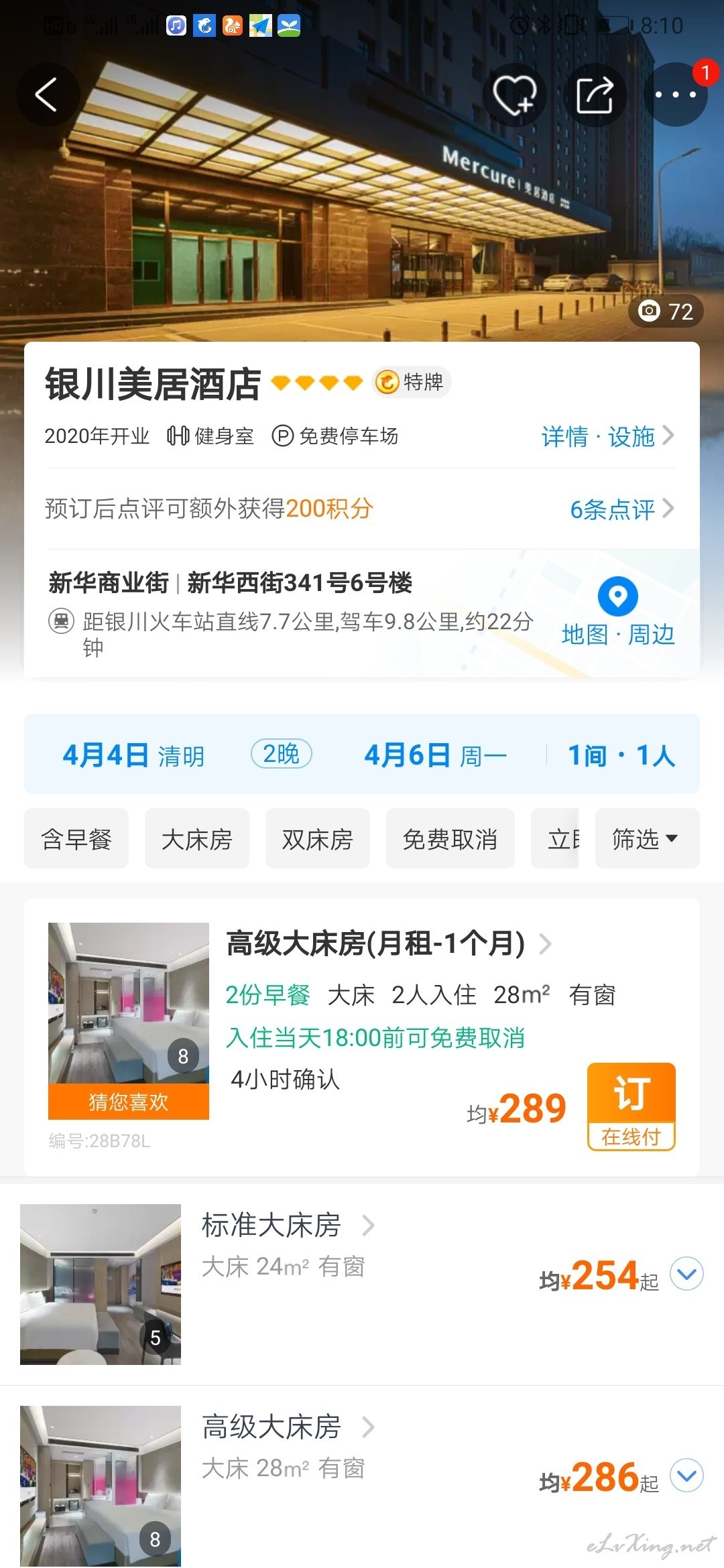Share this hotel page
Screen dimensions: 724x1568
pyautogui.click(x=595, y=94)
